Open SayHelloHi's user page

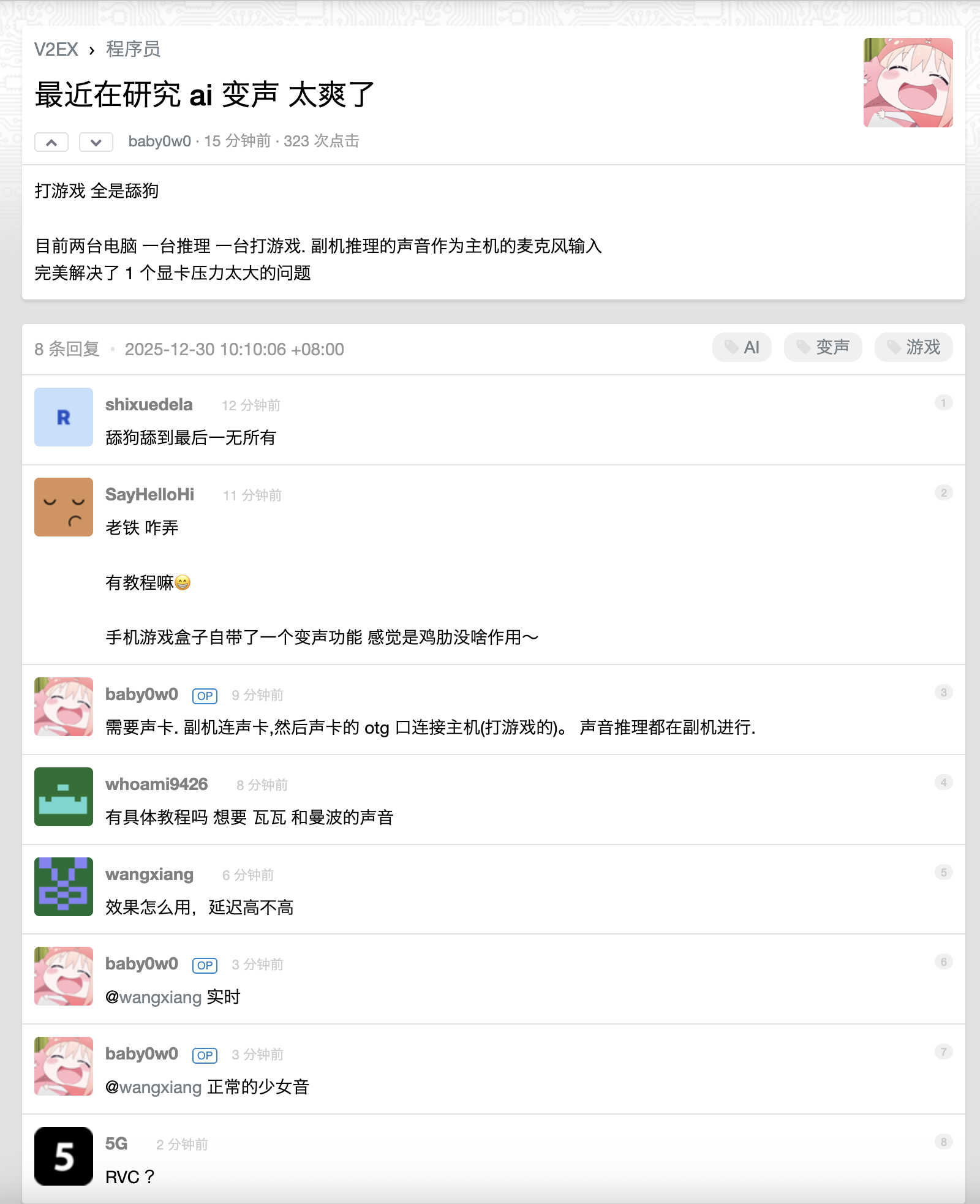click(149, 495)
